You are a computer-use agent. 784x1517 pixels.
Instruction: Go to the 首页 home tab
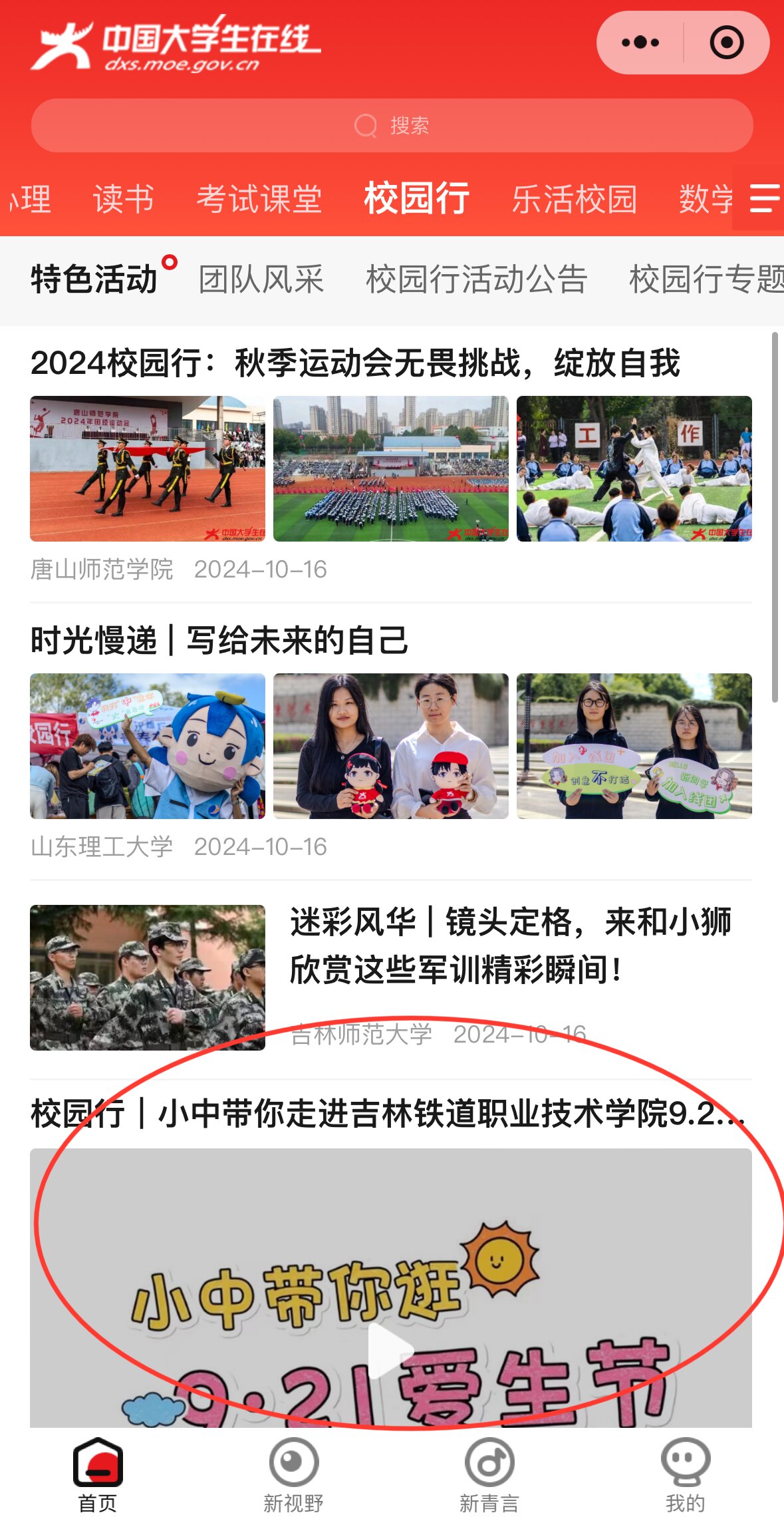(x=98, y=1474)
